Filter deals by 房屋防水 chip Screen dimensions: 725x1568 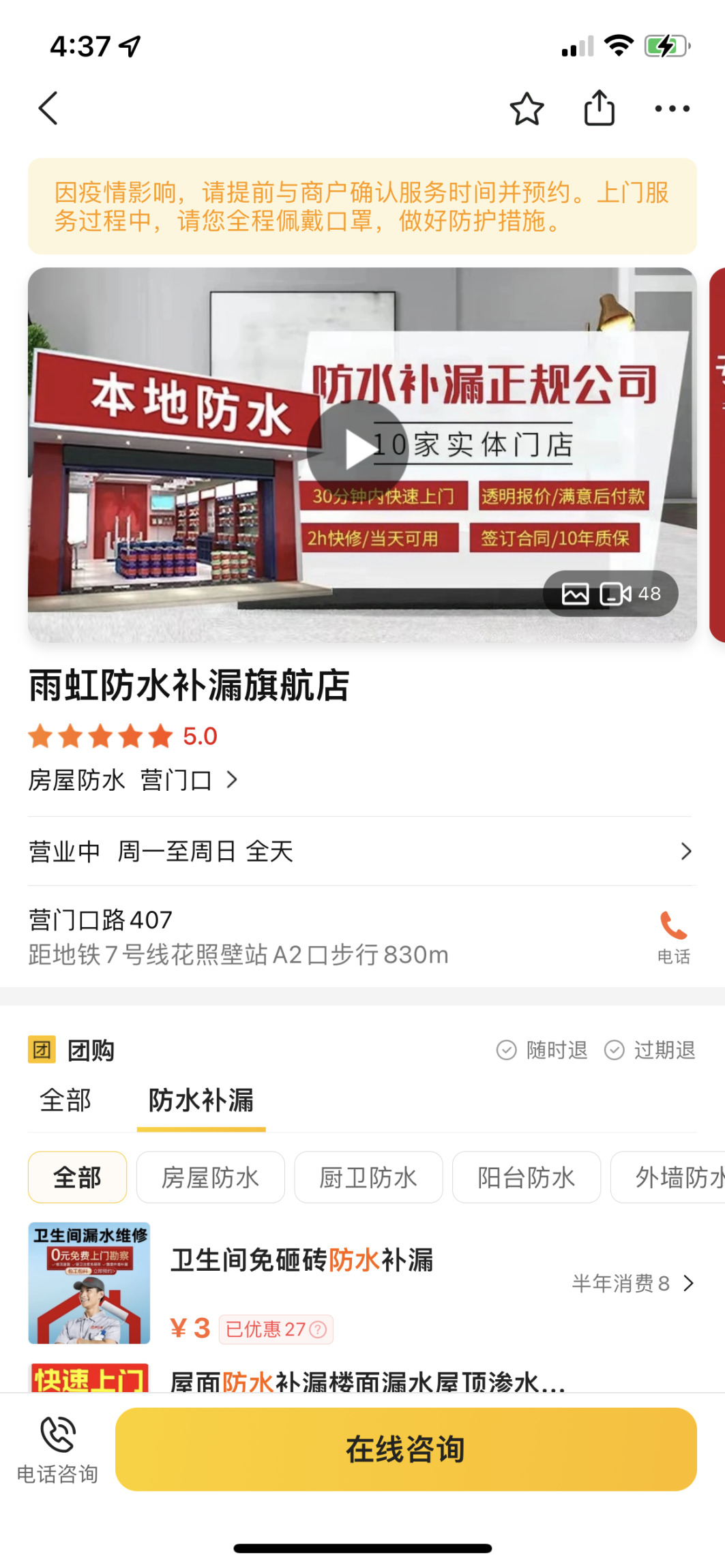210,1177
